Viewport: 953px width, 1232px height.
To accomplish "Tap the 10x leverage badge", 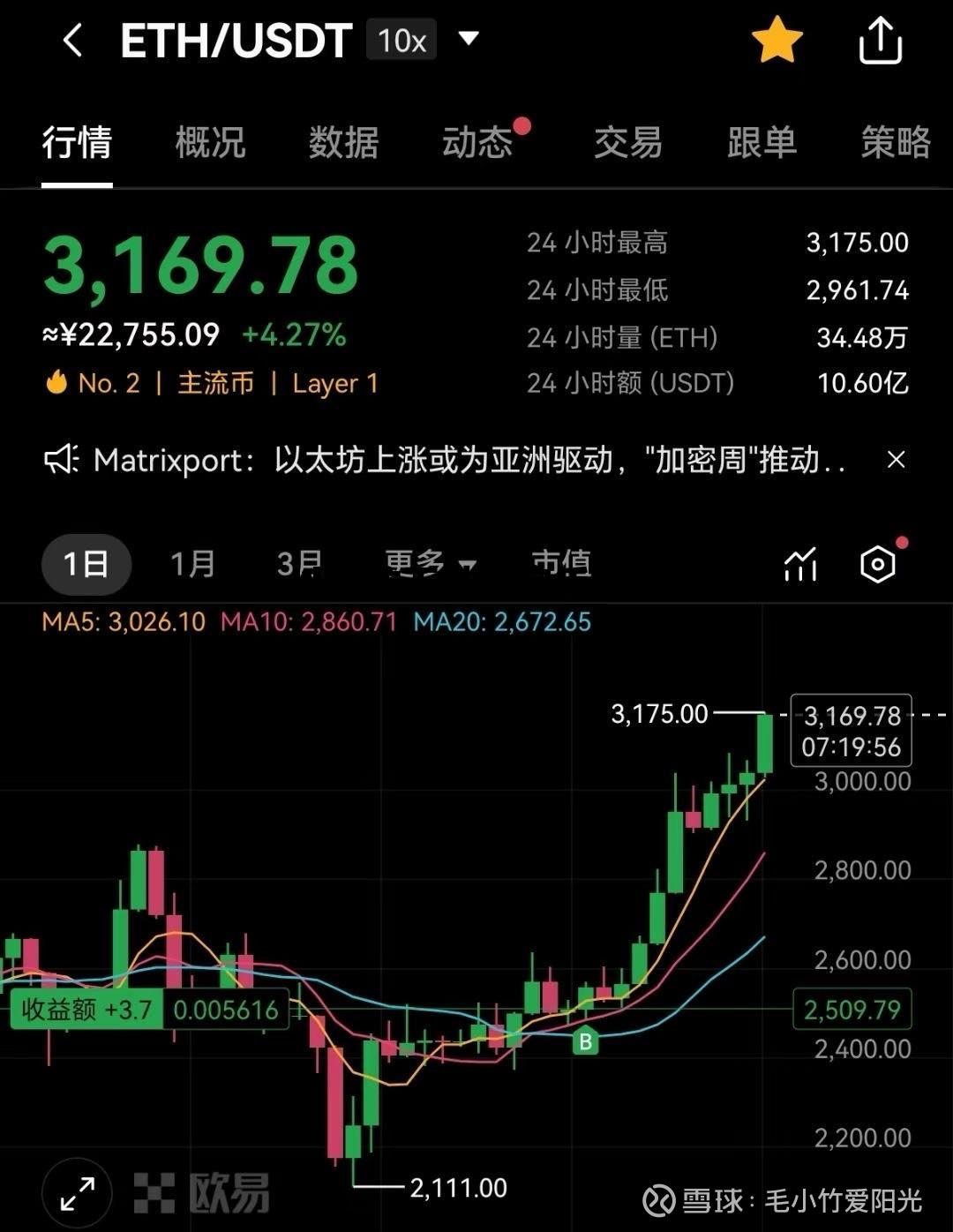I will 400,40.
